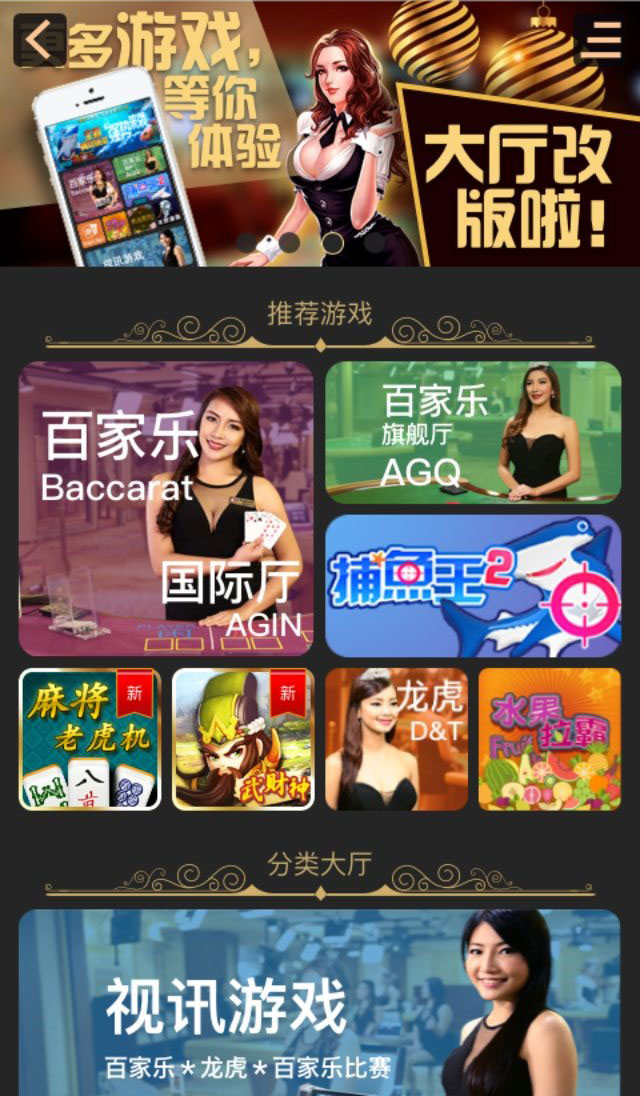Play the 水果拉霸 fruit slot
Viewport: 640px width, 1096px height.
click(x=549, y=739)
